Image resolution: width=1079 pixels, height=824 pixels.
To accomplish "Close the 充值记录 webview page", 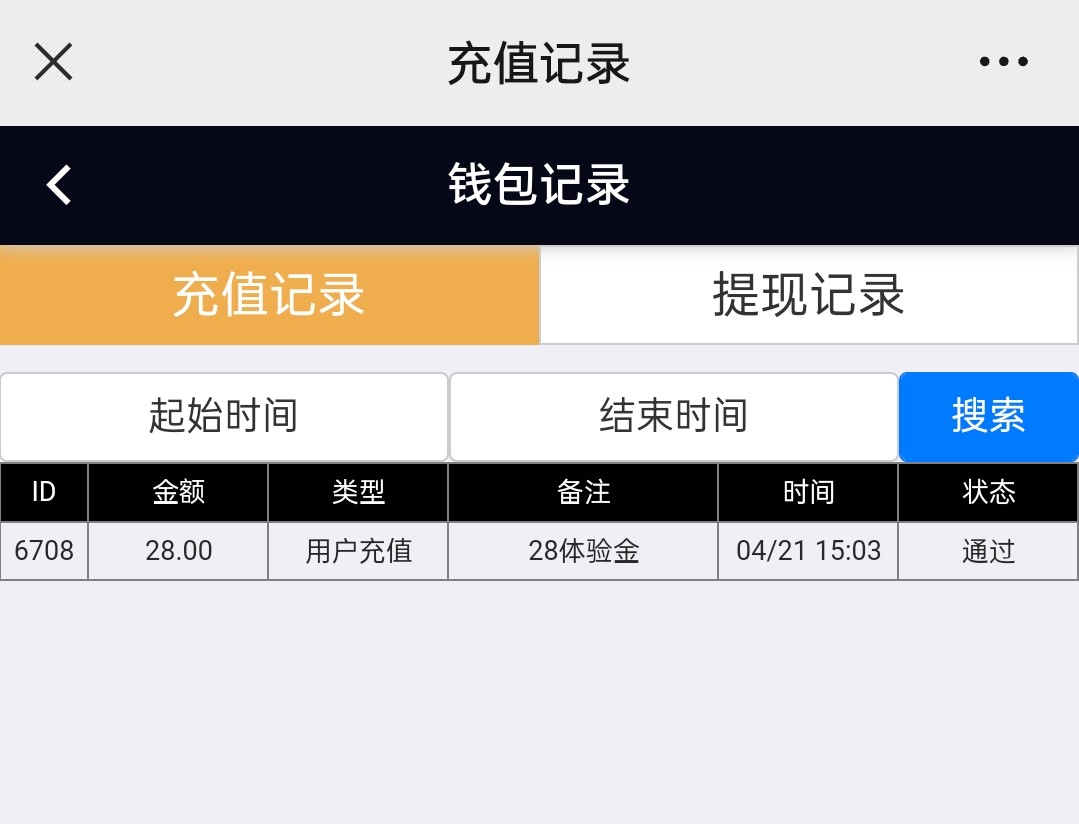I will (54, 62).
